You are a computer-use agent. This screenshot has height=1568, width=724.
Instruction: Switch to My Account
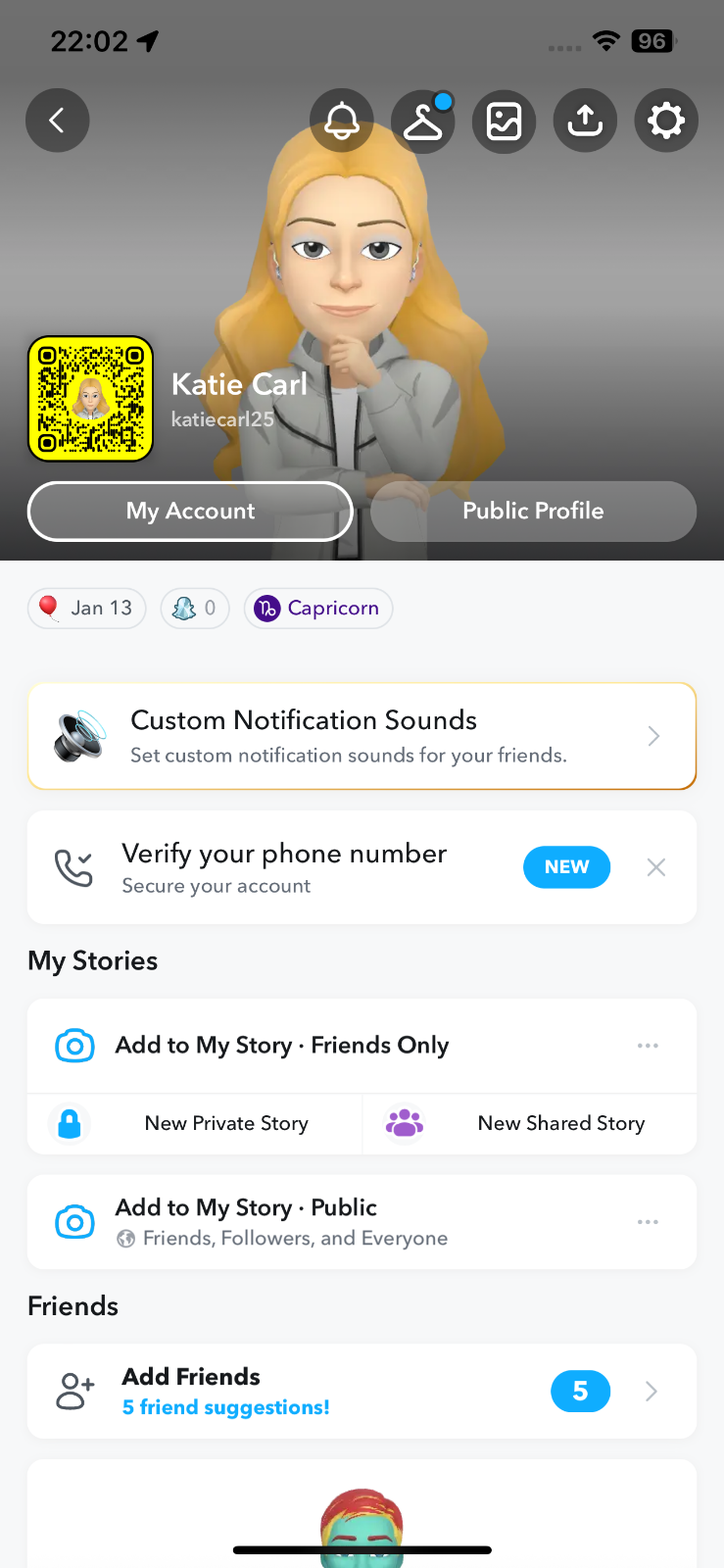(x=190, y=512)
